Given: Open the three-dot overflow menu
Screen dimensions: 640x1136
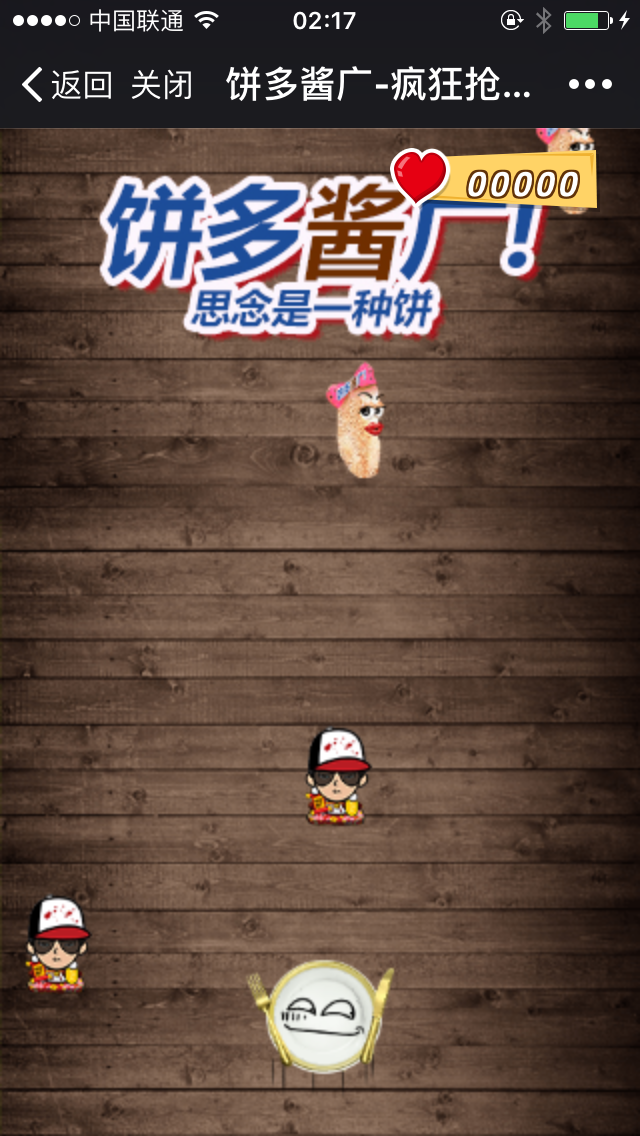Looking at the screenshot, I should coord(590,85).
